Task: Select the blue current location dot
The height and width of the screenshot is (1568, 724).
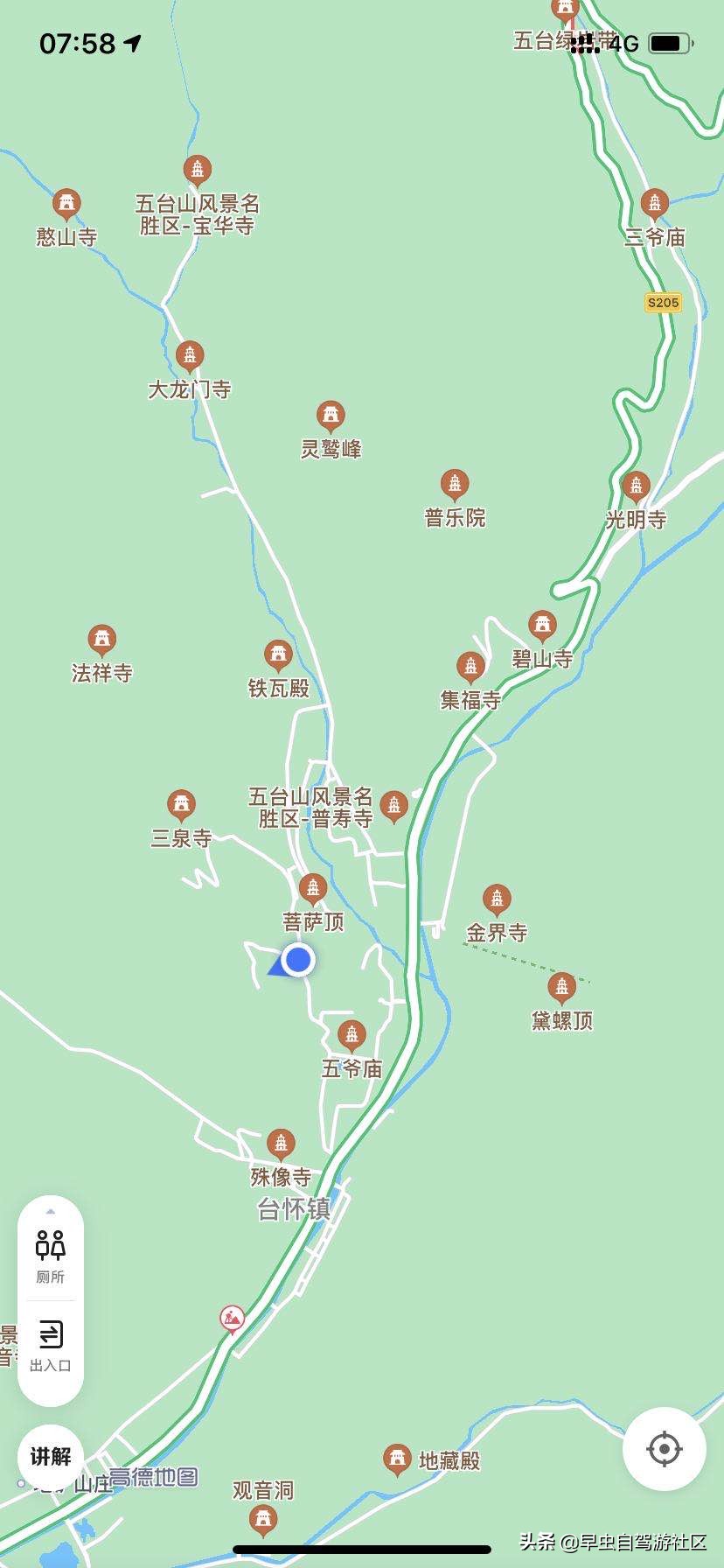Action: point(296,959)
